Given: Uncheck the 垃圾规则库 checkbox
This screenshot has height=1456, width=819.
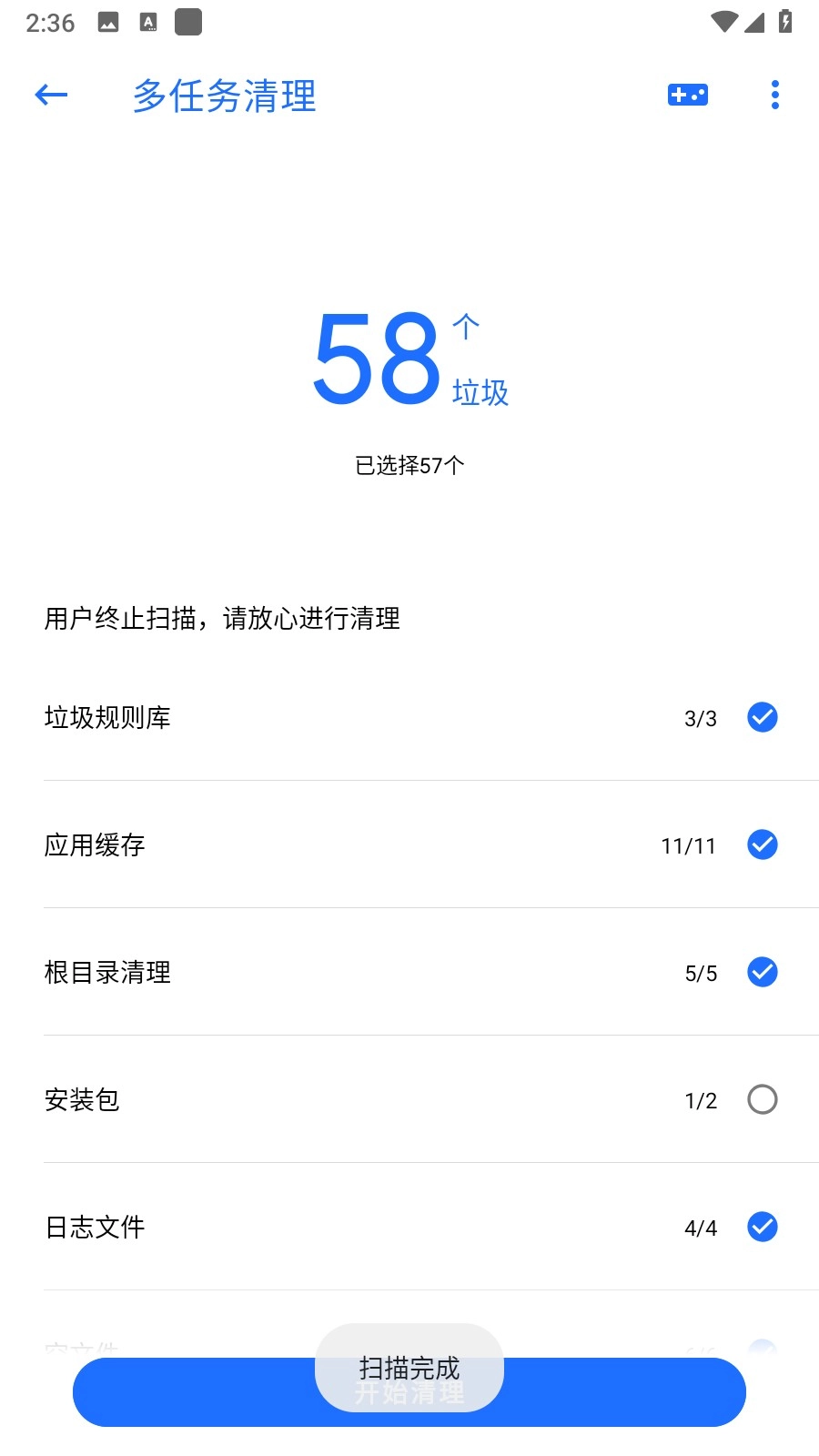Looking at the screenshot, I should point(762,717).
